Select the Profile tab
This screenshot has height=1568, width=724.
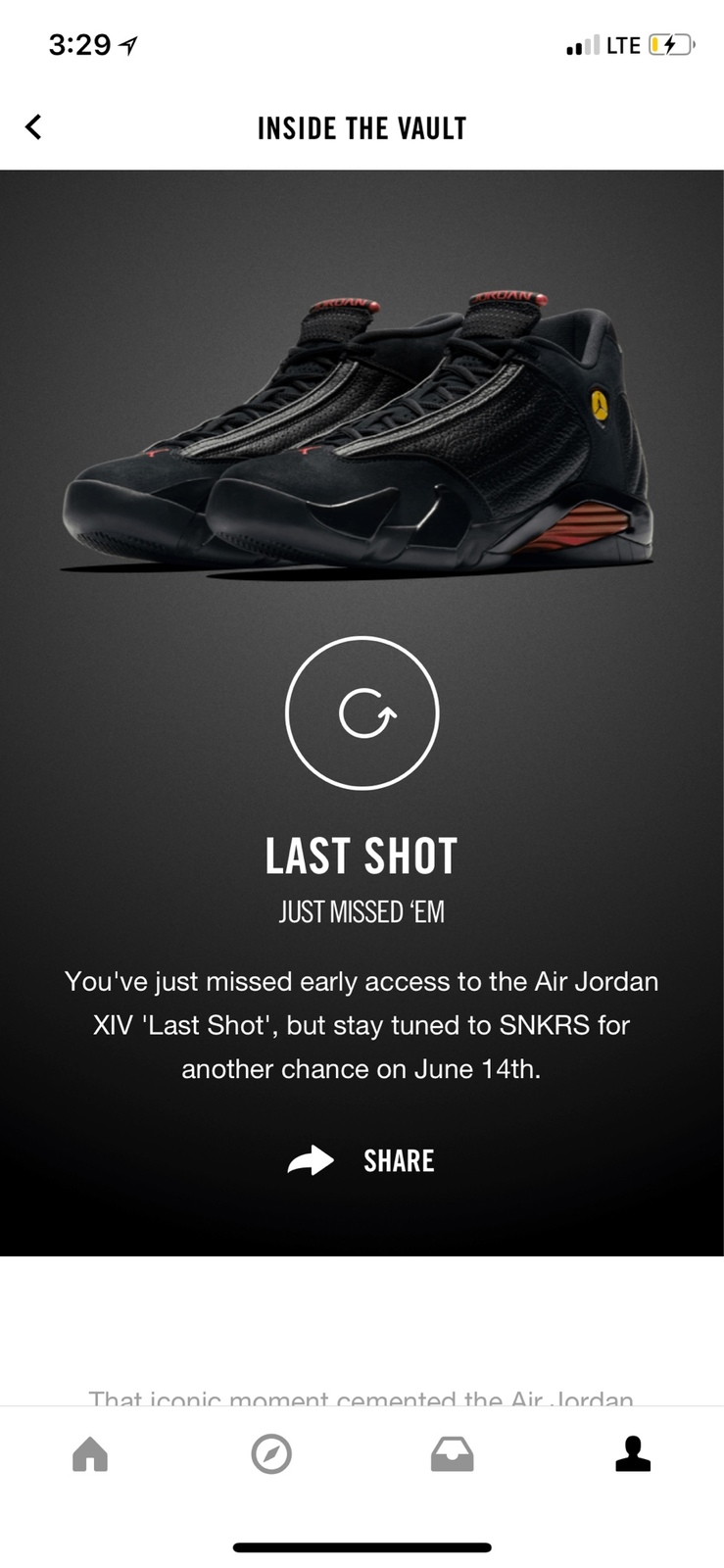coord(633,1453)
